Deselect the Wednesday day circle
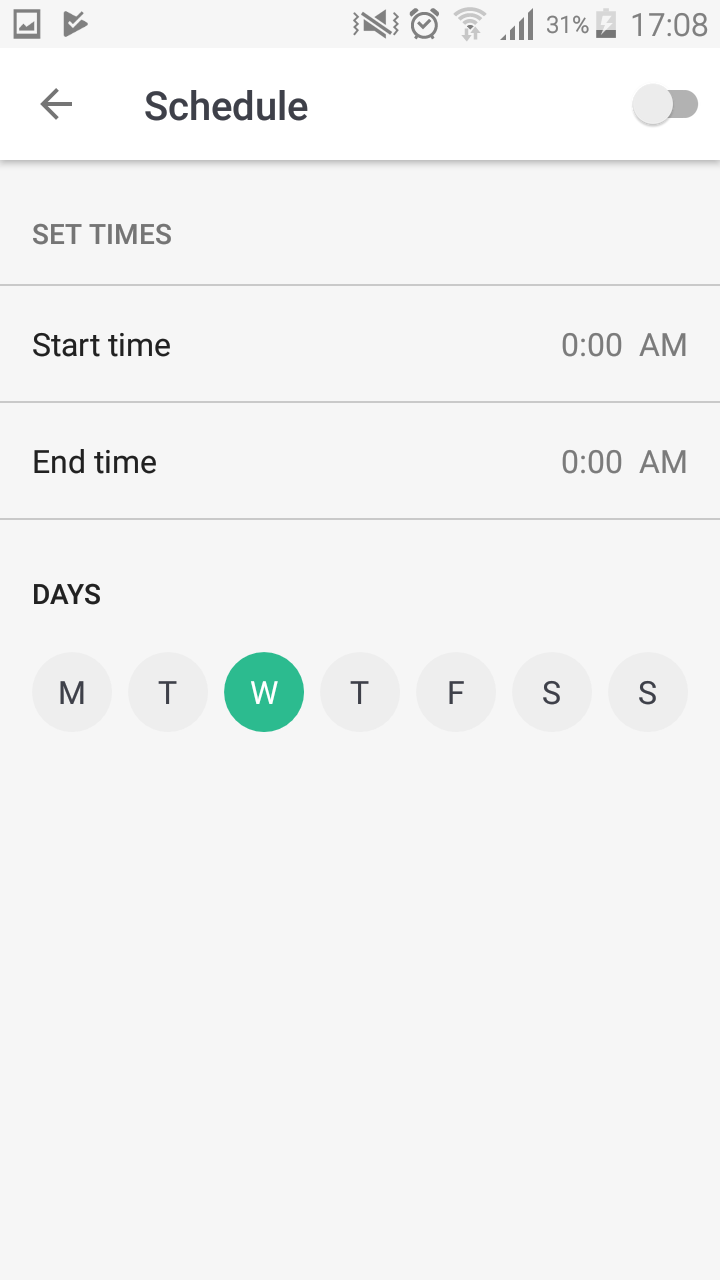The image size is (720, 1280). pyautogui.click(x=264, y=692)
